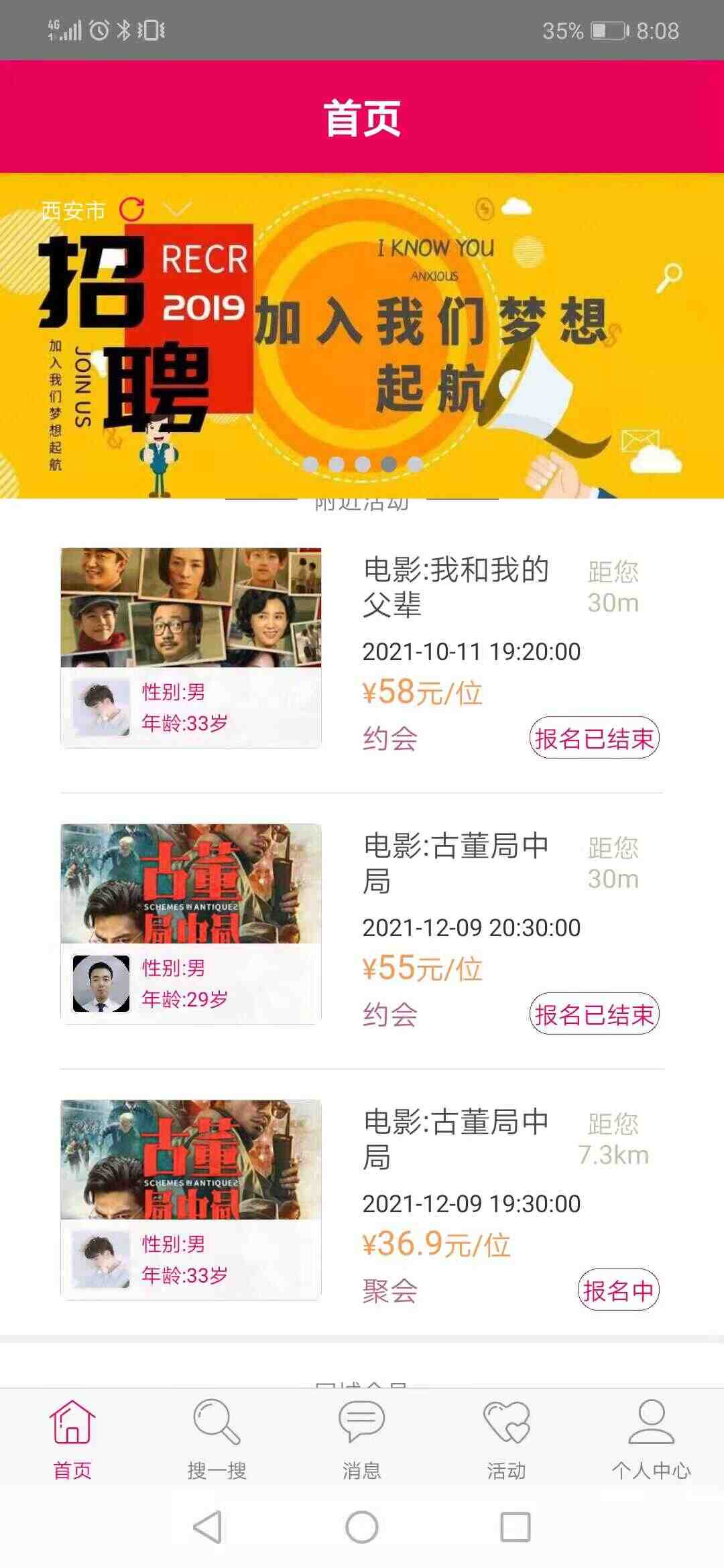The width and height of the screenshot is (724, 1568).
Task: Tap the system home button
Action: [x=362, y=1528]
